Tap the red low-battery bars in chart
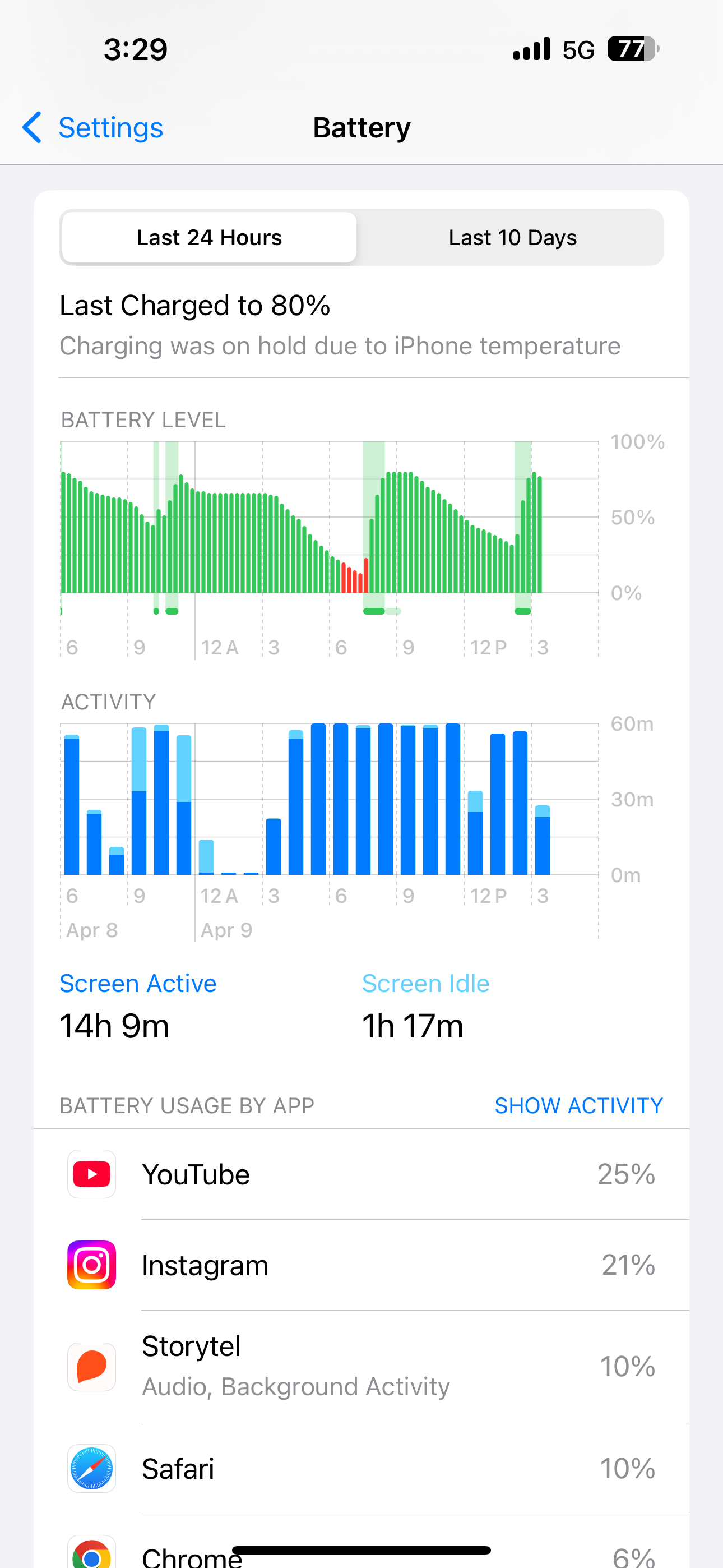 [x=355, y=577]
